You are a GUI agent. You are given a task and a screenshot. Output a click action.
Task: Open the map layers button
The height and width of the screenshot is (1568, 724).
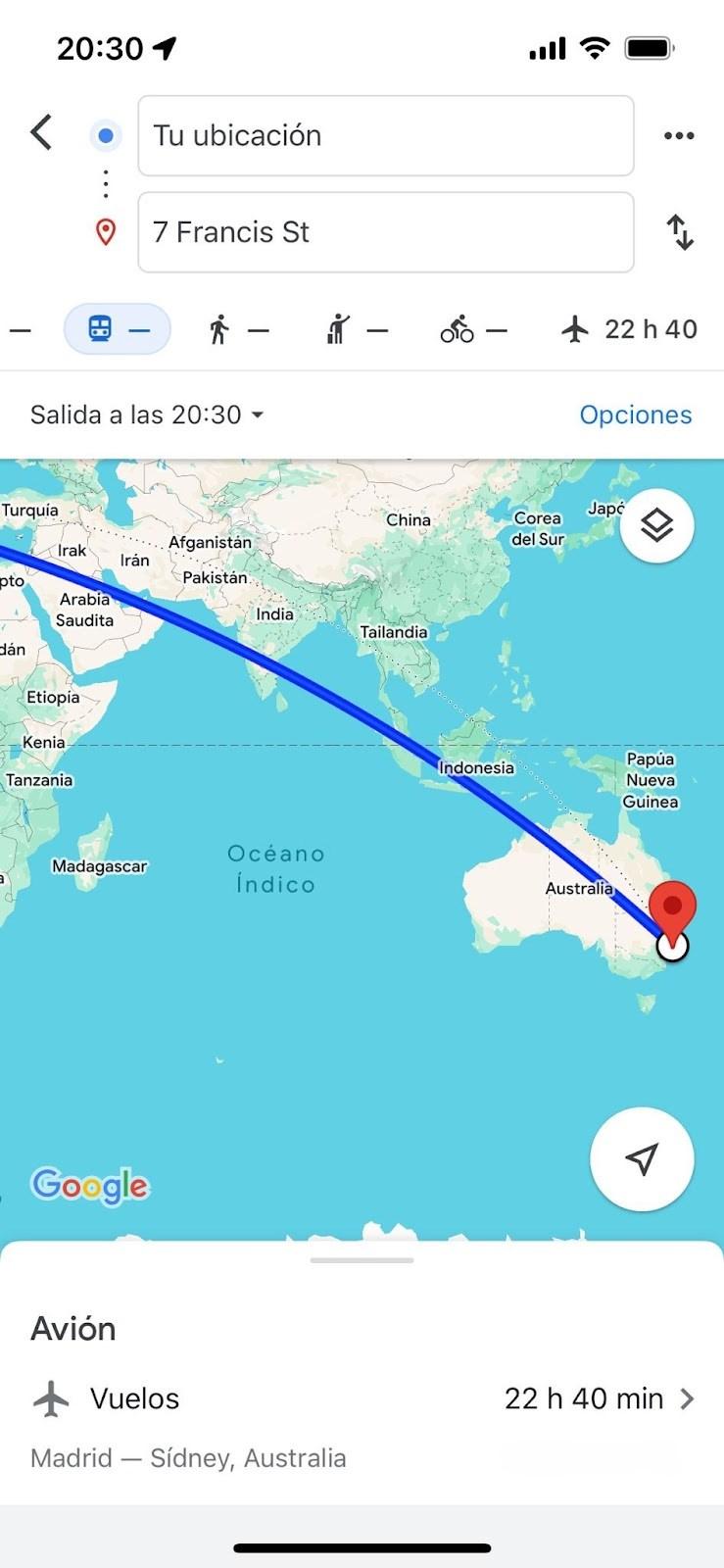(657, 525)
